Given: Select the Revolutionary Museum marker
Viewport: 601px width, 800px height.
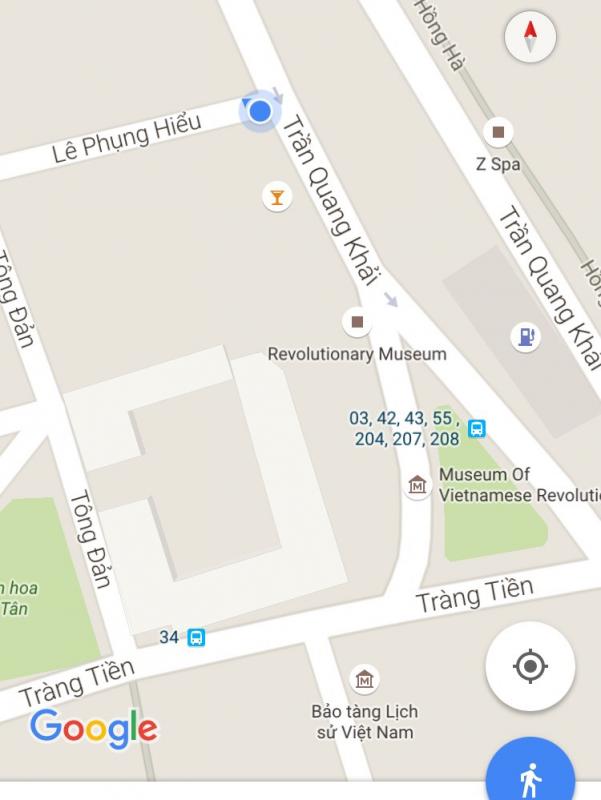Looking at the screenshot, I should coord(357,322).
